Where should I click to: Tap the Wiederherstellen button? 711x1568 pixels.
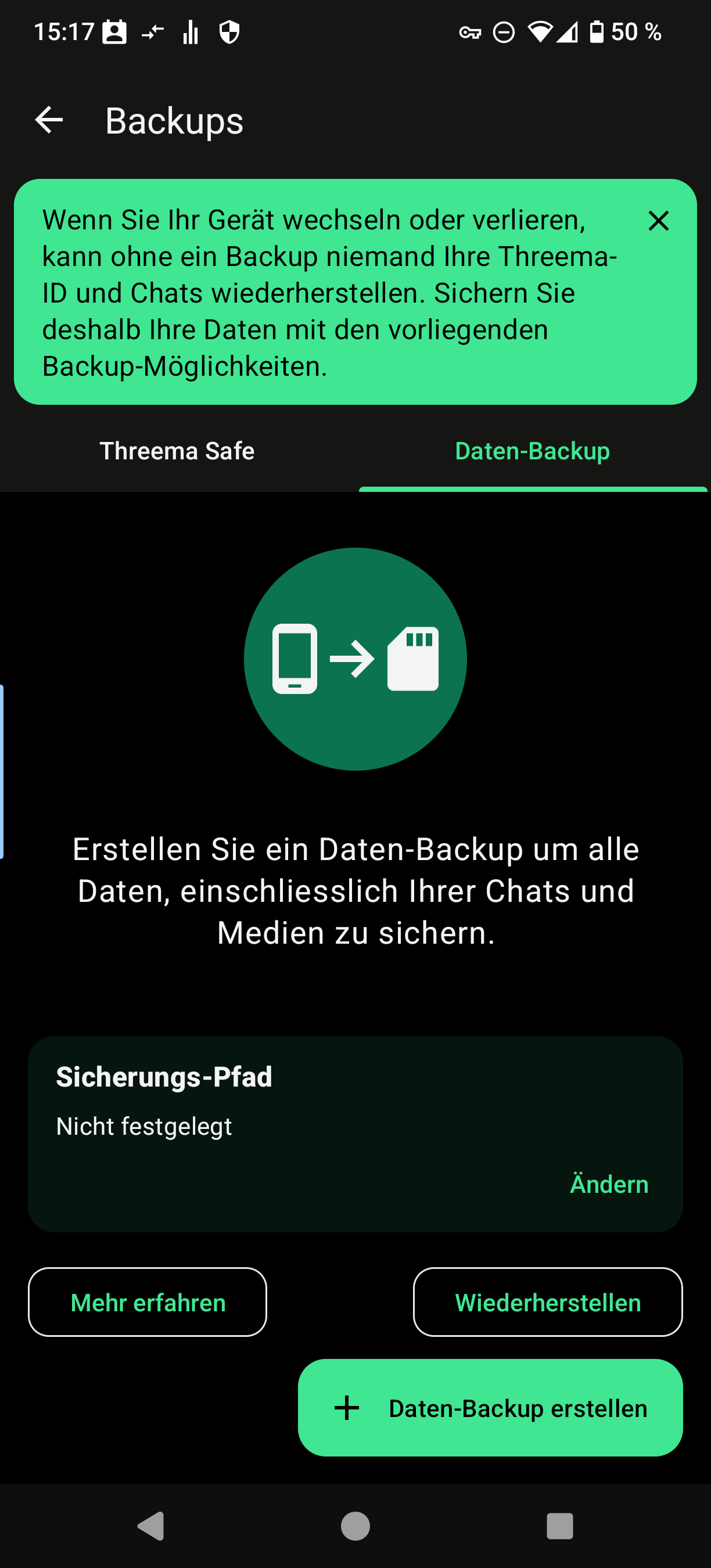(x=547, y=1302)
